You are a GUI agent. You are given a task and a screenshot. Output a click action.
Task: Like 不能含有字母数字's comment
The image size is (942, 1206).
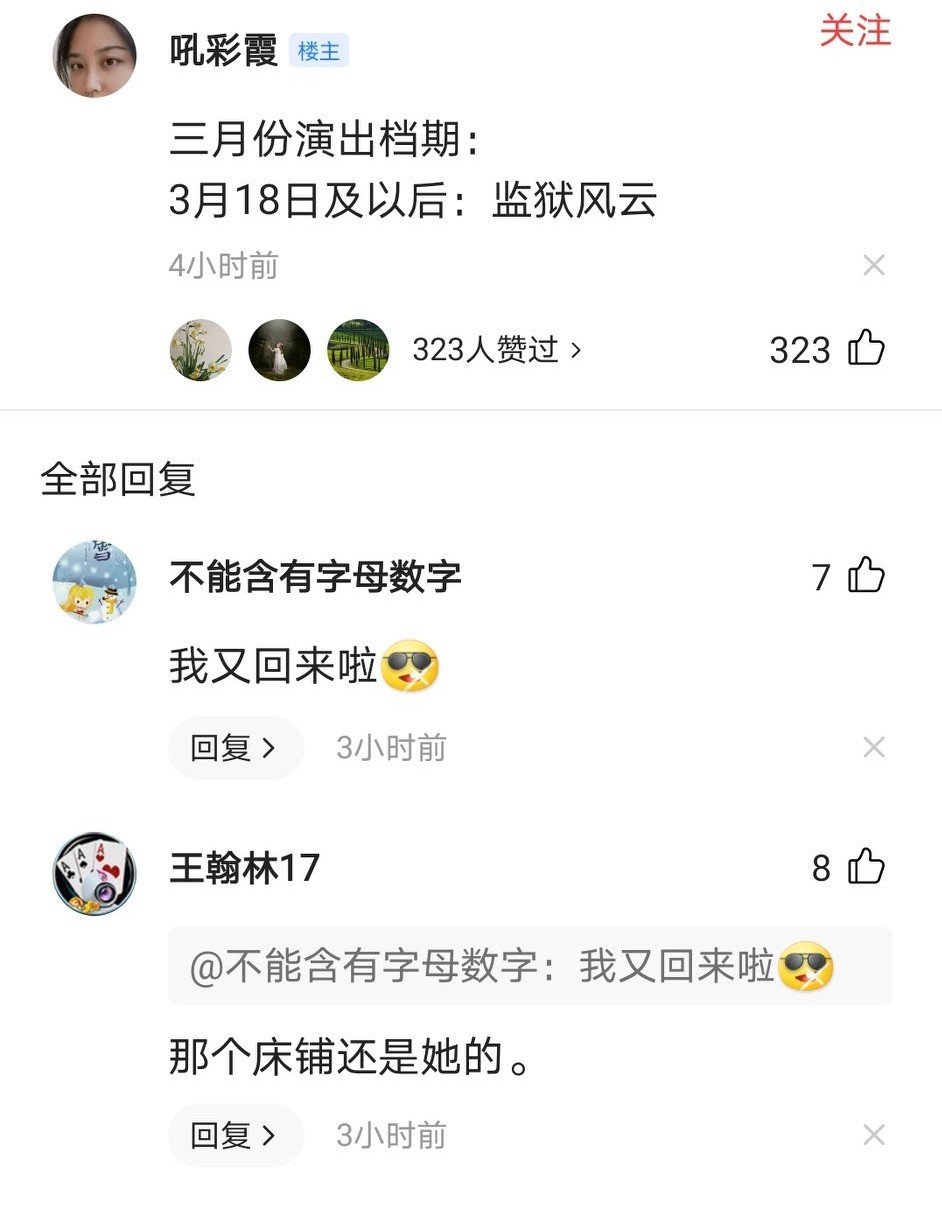click(x=866, y=576)
